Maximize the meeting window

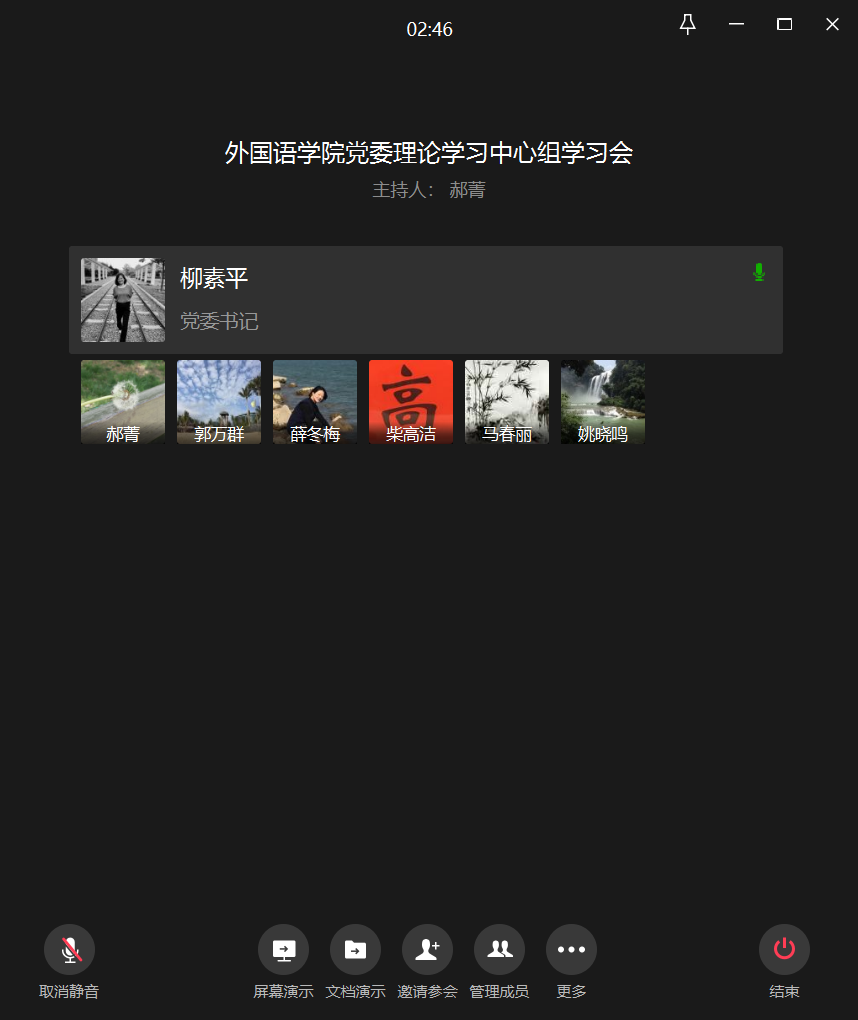click(784, 25)
